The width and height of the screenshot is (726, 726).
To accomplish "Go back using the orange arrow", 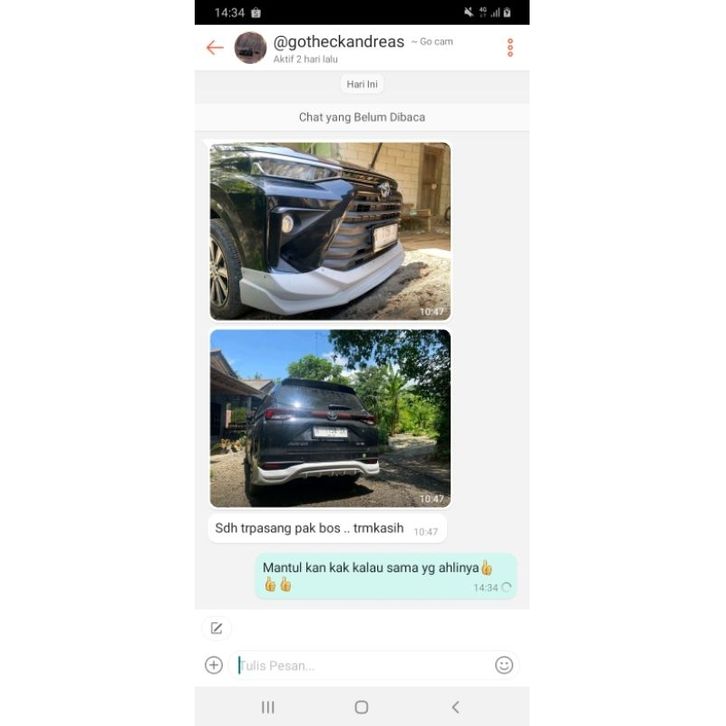I will (215, 48).
